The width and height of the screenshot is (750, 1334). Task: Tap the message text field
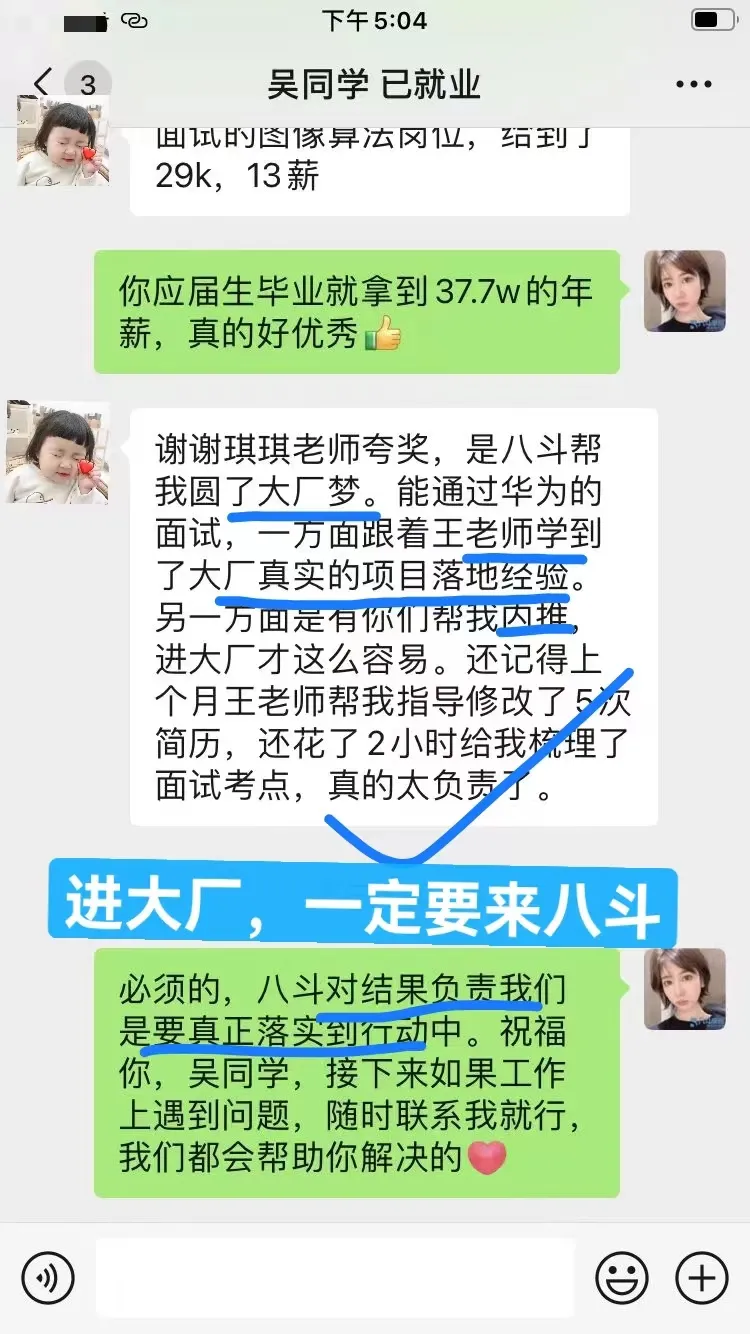click(x=335, y=1277)
